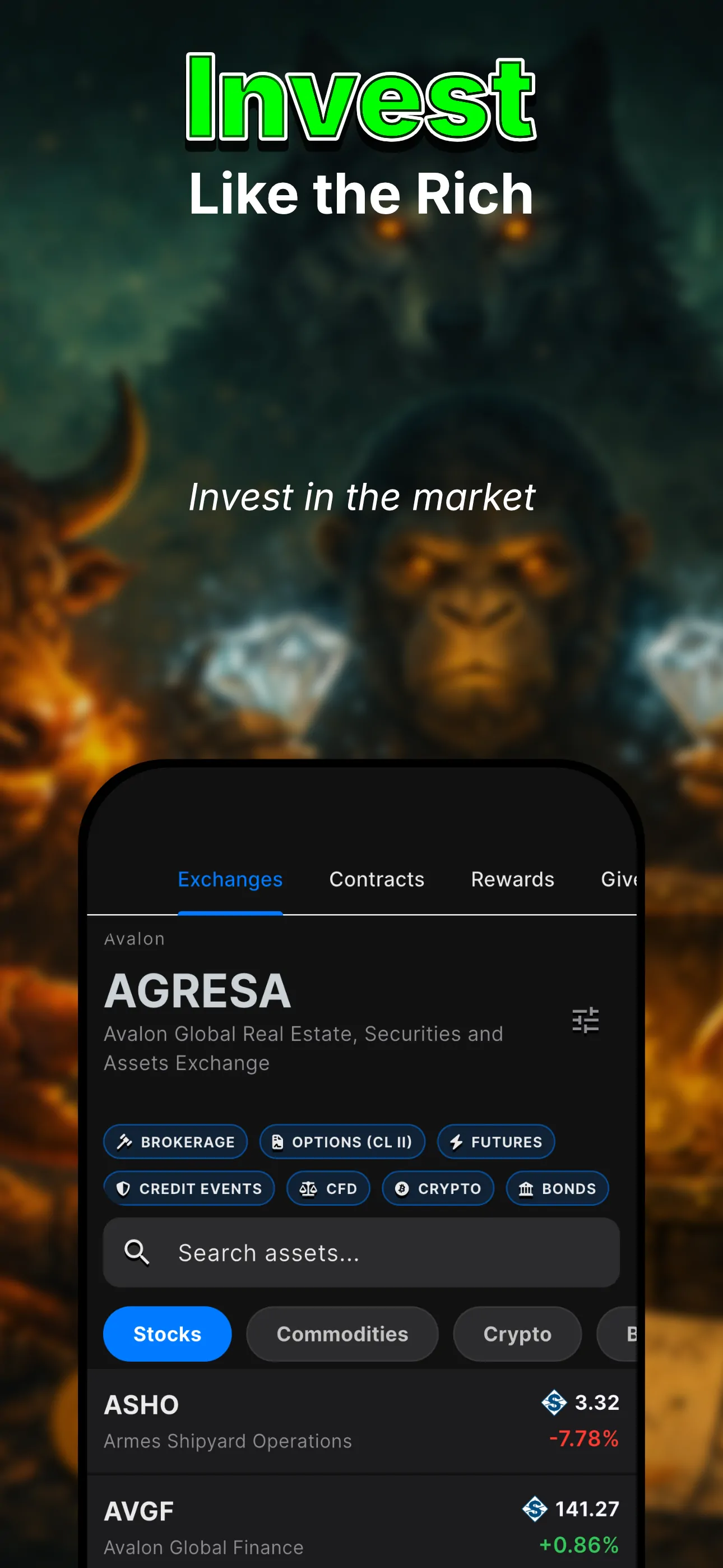Click the document icon on Options (CL II)

(x=277, y=1141)
